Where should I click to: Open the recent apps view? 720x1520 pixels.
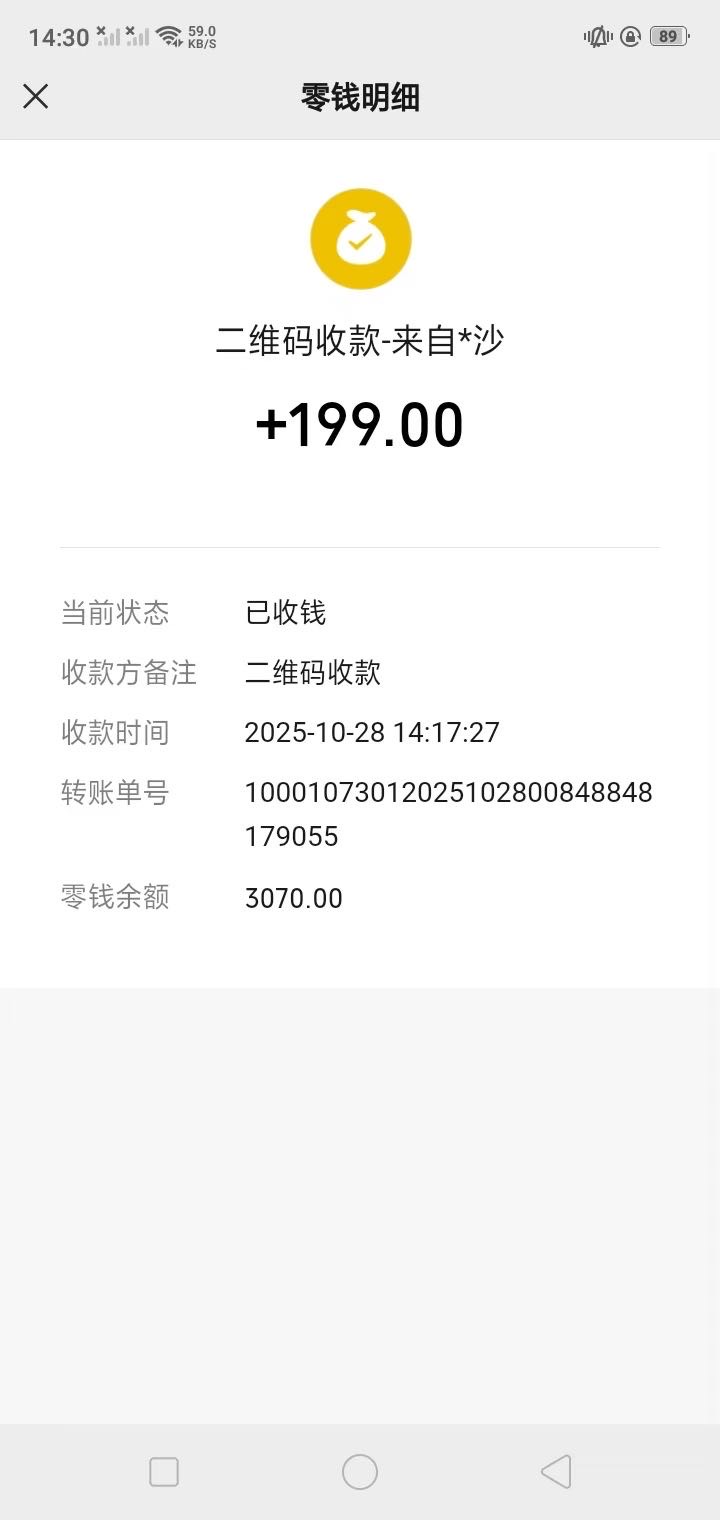[164, 1471]
